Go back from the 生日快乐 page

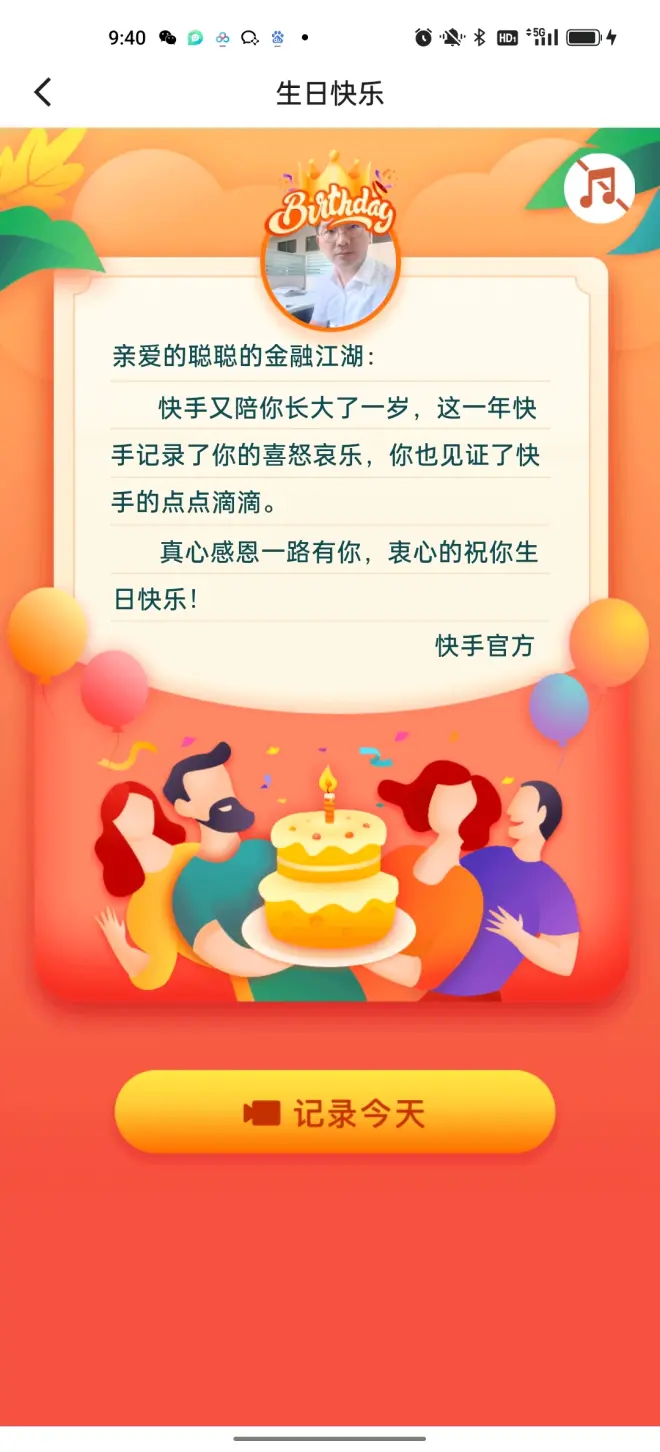[x=42, y=93]
